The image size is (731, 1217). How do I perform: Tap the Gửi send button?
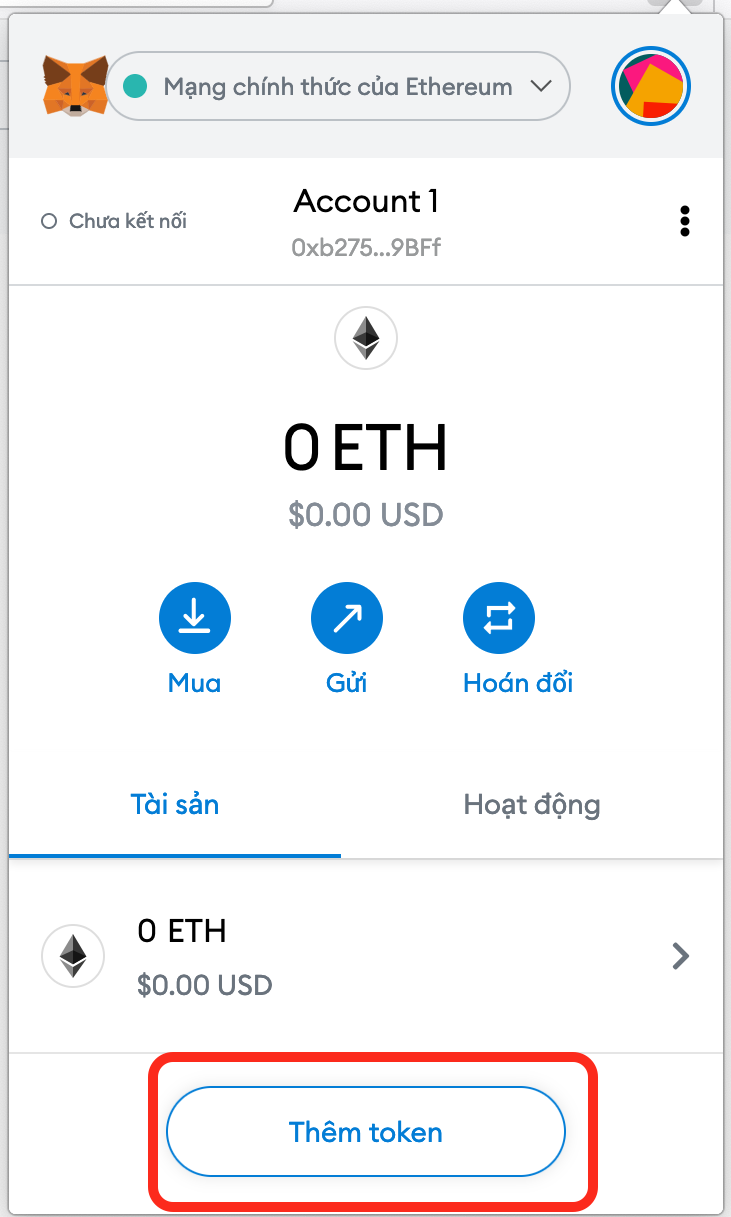click(x=347, y=620)
